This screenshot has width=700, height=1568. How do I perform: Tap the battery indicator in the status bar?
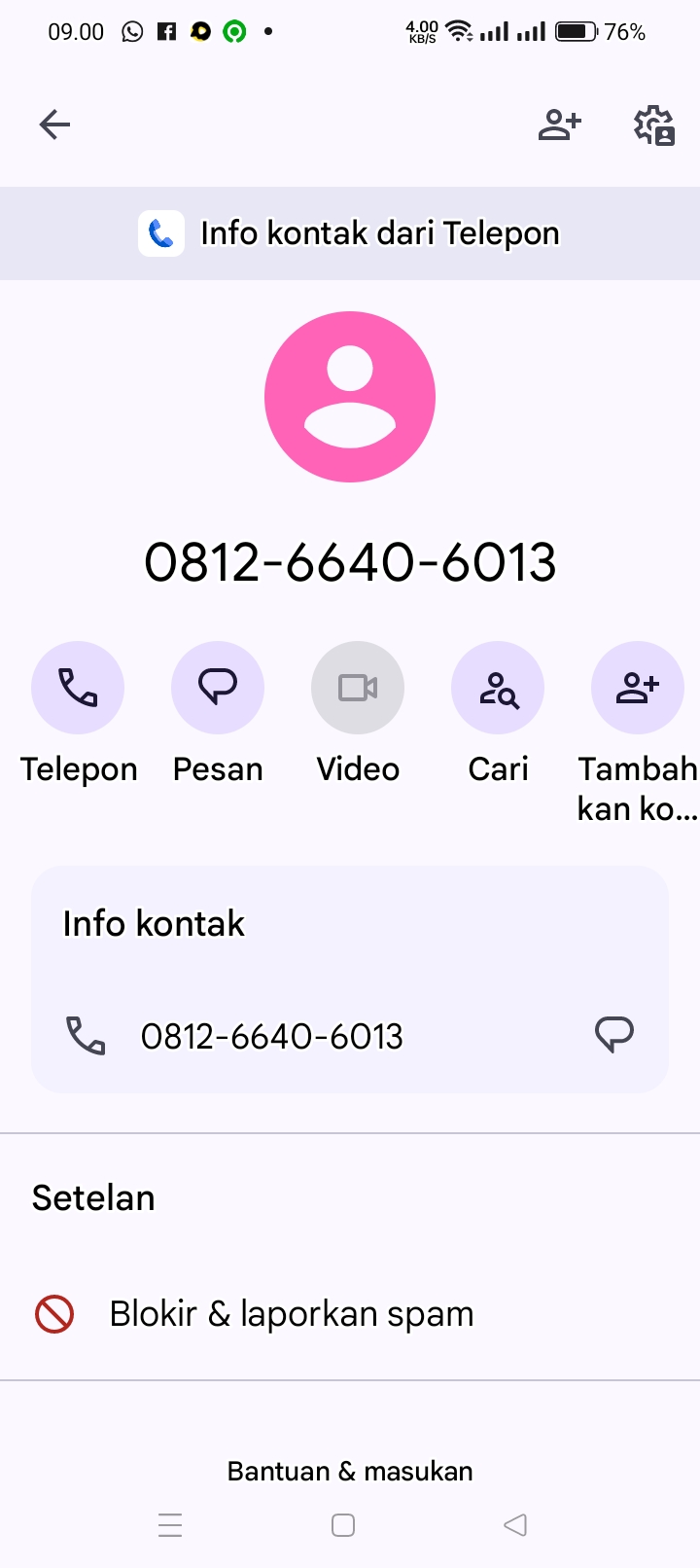tap(575, 31)
